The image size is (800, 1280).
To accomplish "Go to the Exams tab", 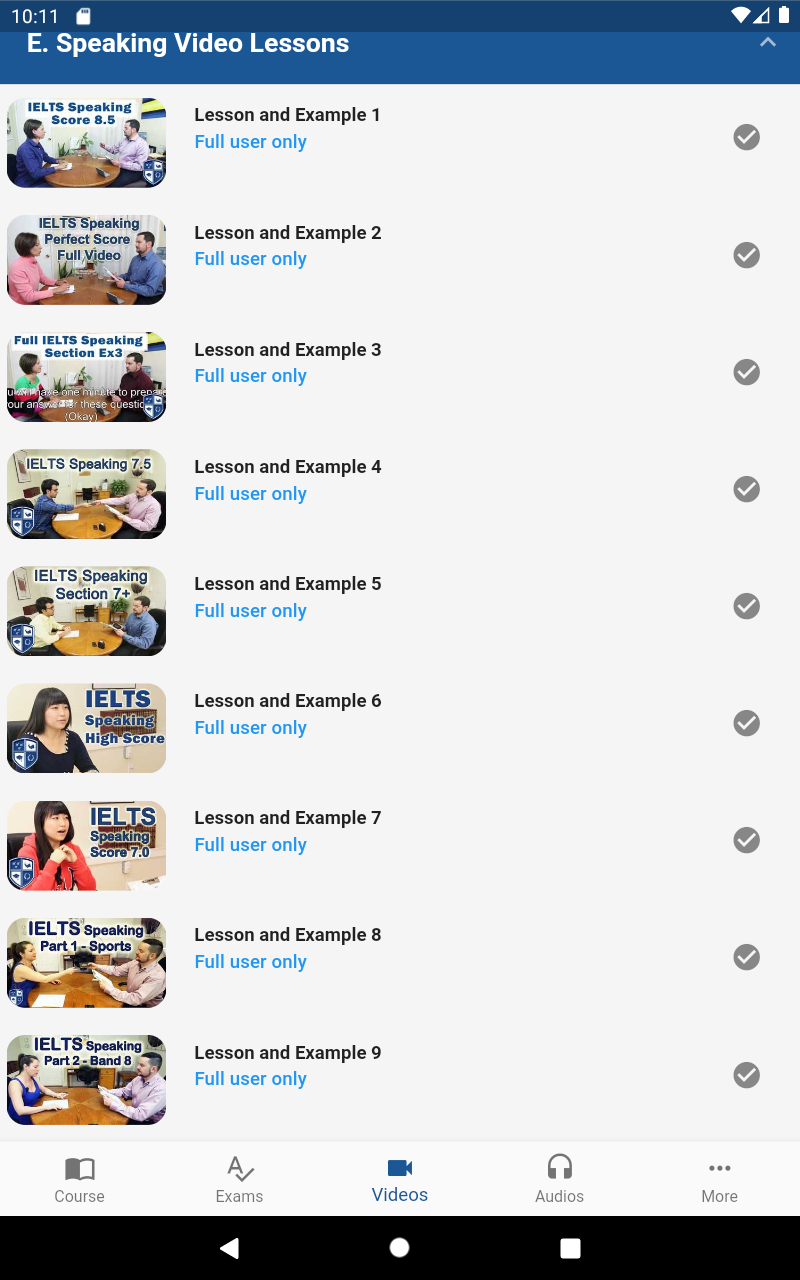I will pyautogui.click(x=240, y=1180).
